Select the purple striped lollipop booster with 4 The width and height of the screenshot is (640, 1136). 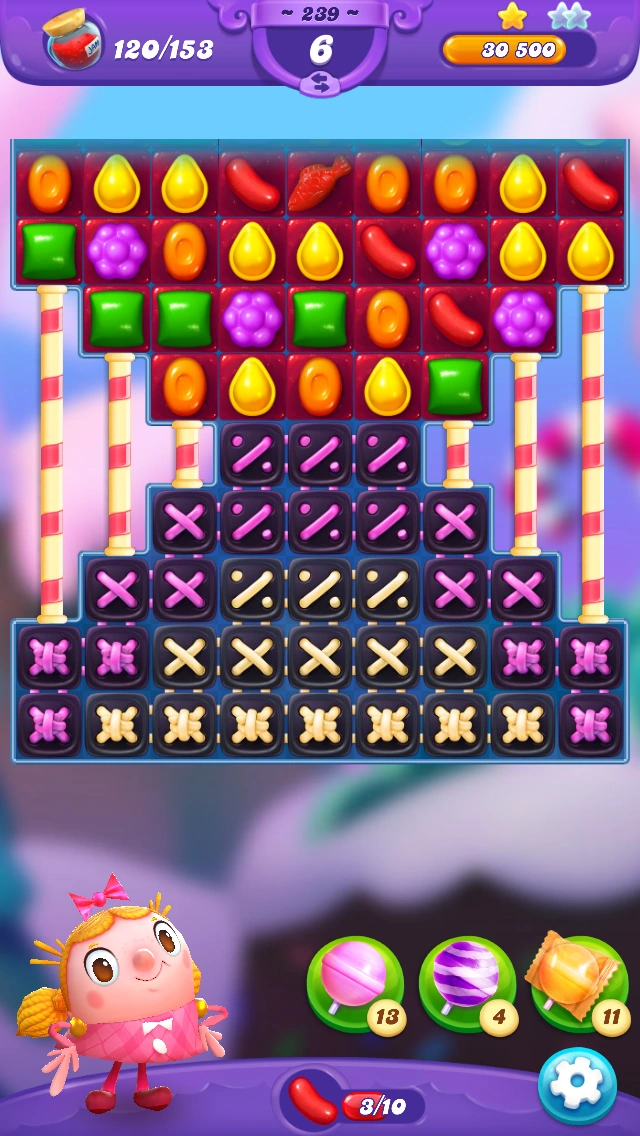pos(466,983)
